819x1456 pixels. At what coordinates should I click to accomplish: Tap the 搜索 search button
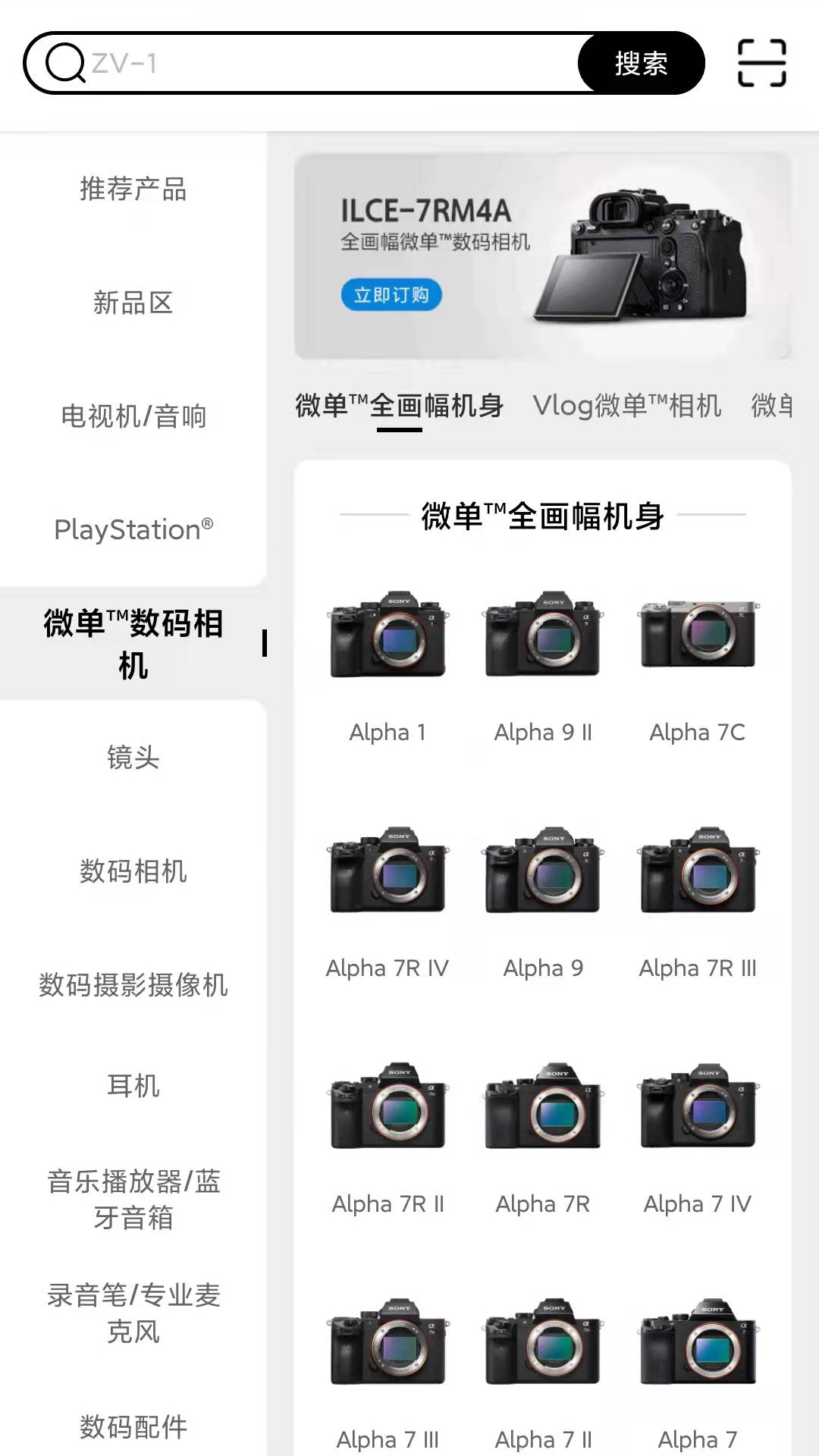(x=641, y=64)
